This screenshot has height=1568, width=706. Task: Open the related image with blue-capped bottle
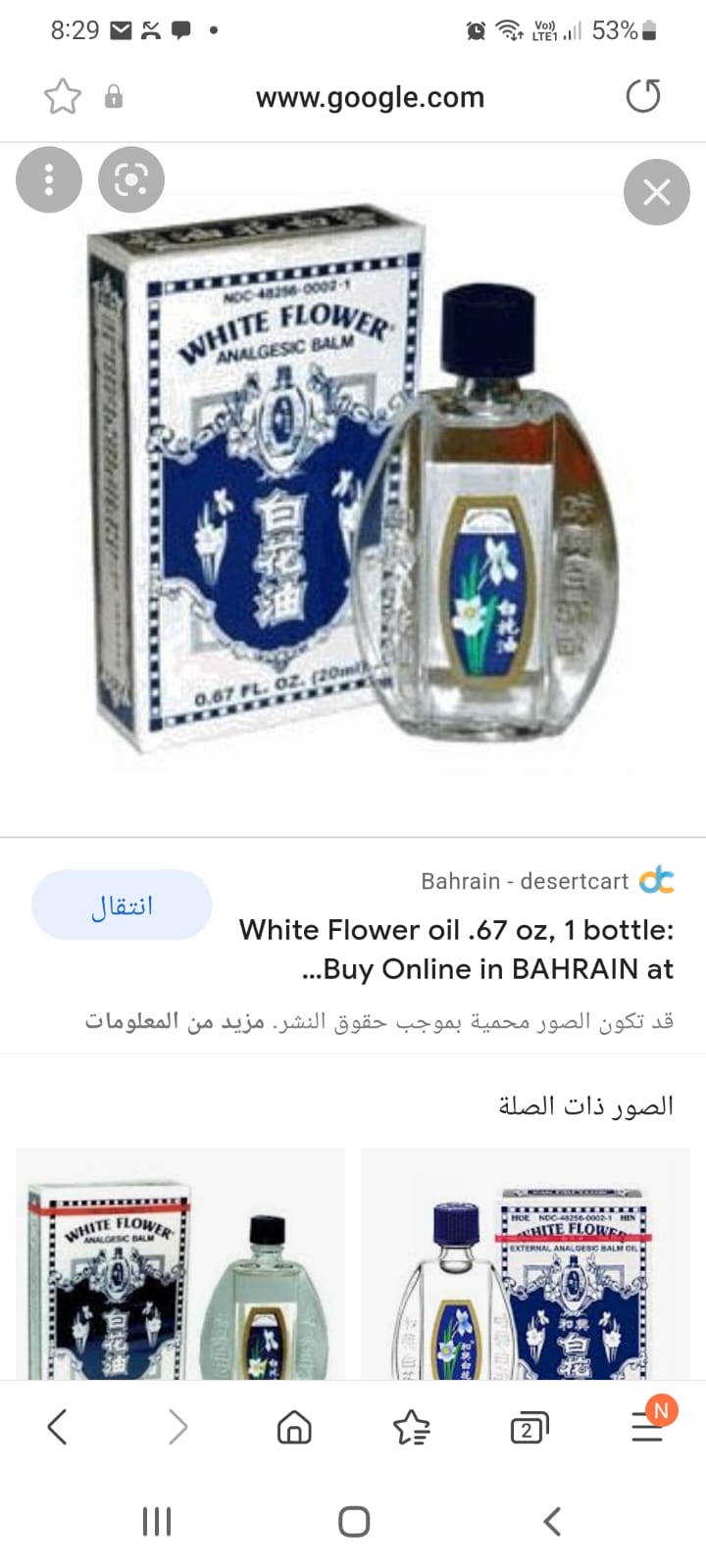point(526,1264)
